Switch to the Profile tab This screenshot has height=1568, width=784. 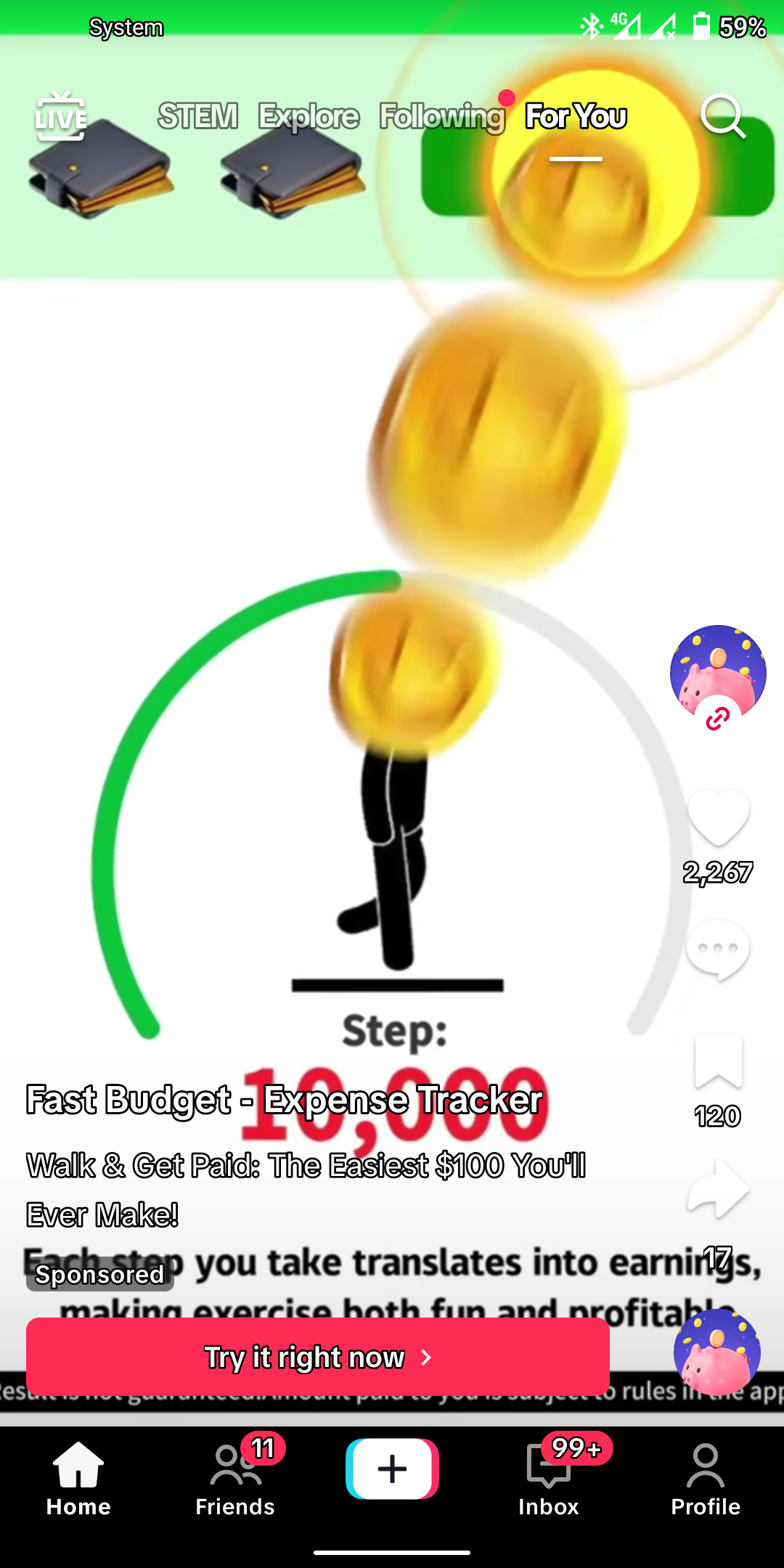coord(705,1479)
